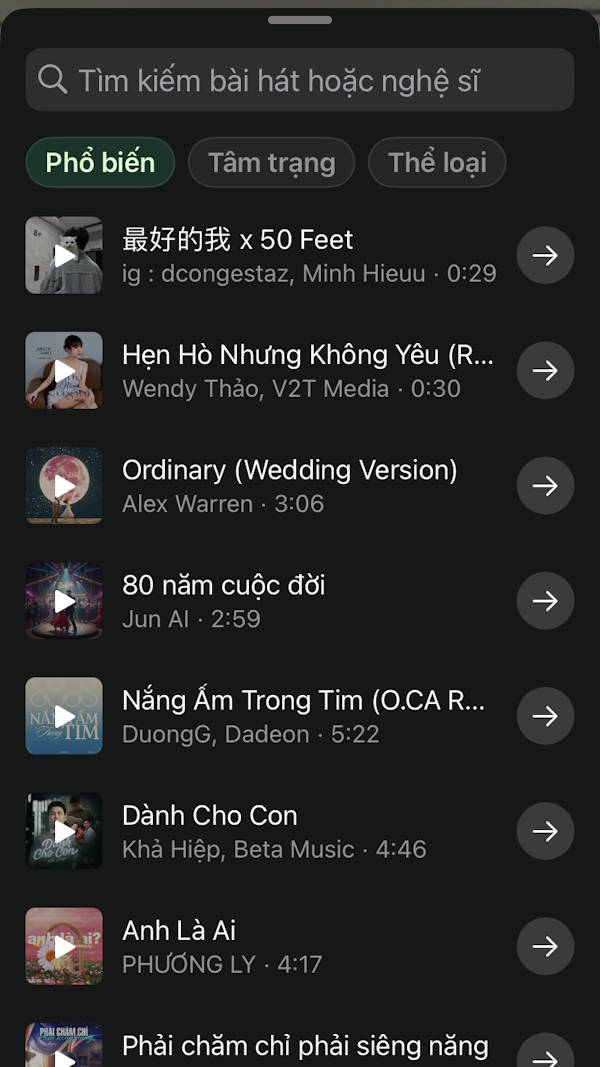
Task: Select song 最好的我 x 50 Feet with arrow
Action: point(545,256)
